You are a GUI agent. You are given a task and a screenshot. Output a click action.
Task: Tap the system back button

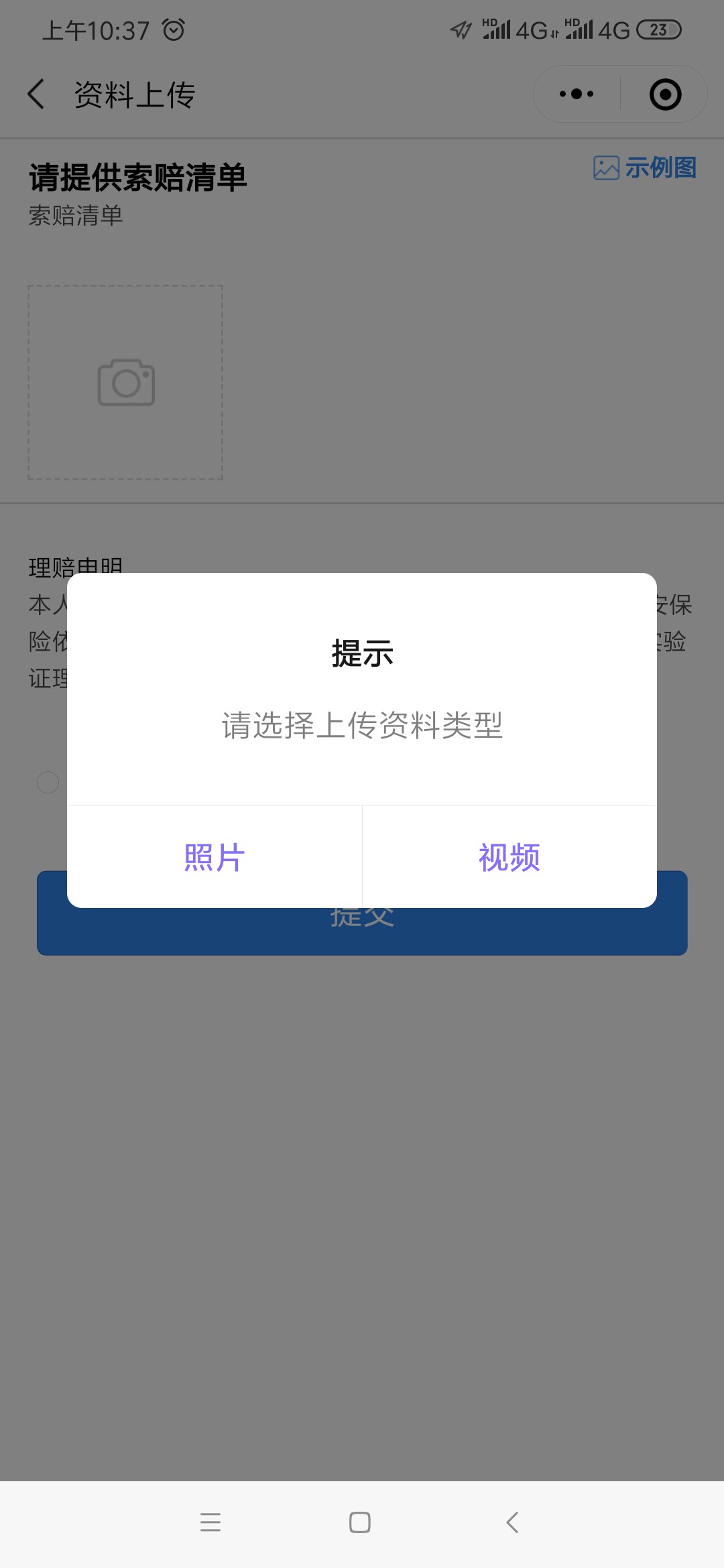pyautogui.click(x=512, y=1522)
